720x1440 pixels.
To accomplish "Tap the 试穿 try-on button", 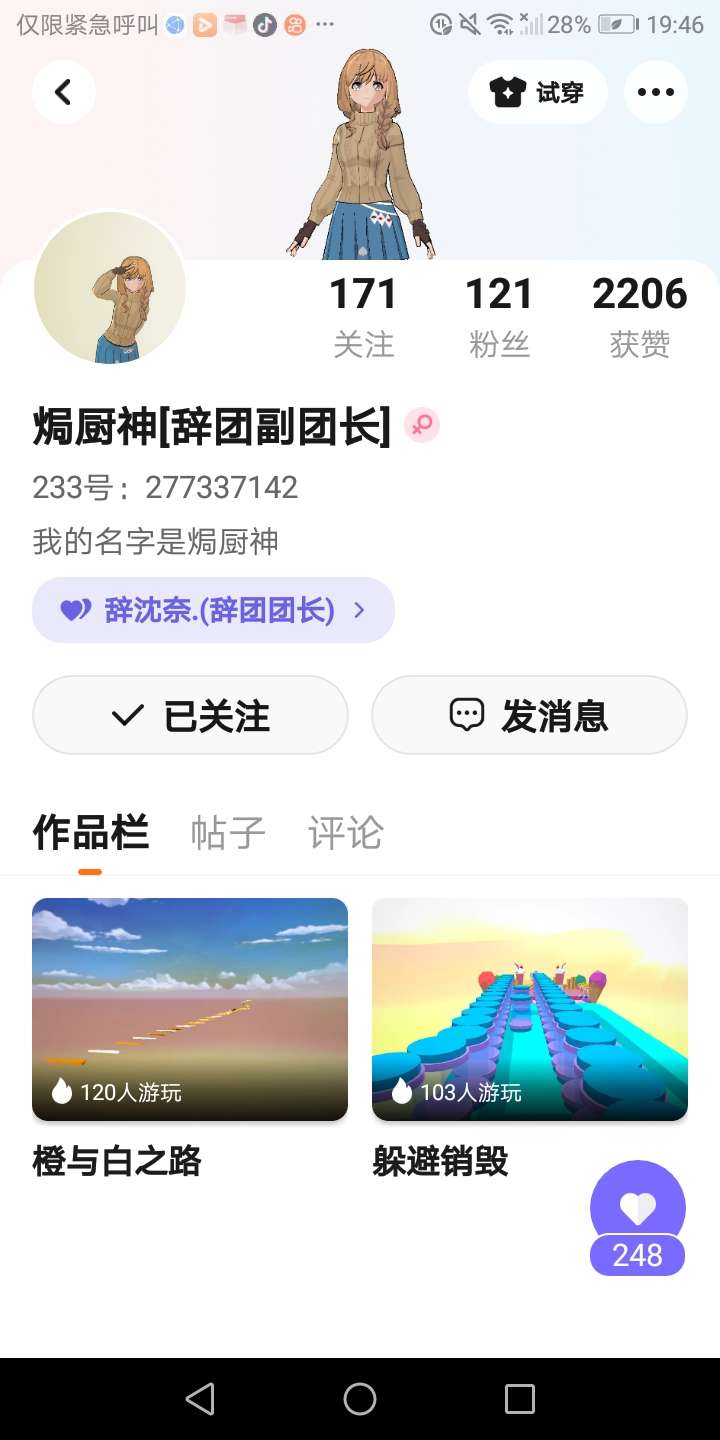I will pos(537,92).
